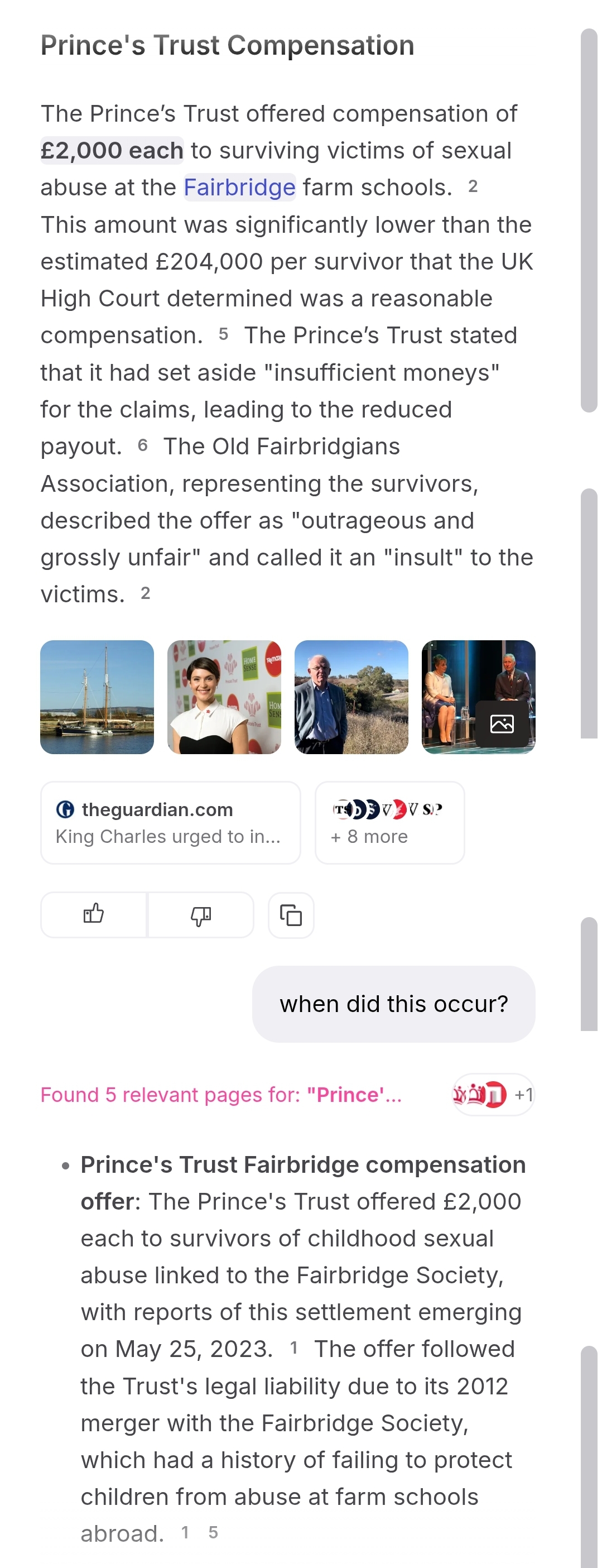This screenshot has height=1568, width=602.
Task: Open citation 6 after reduced payout
Action: pos(142,445)
